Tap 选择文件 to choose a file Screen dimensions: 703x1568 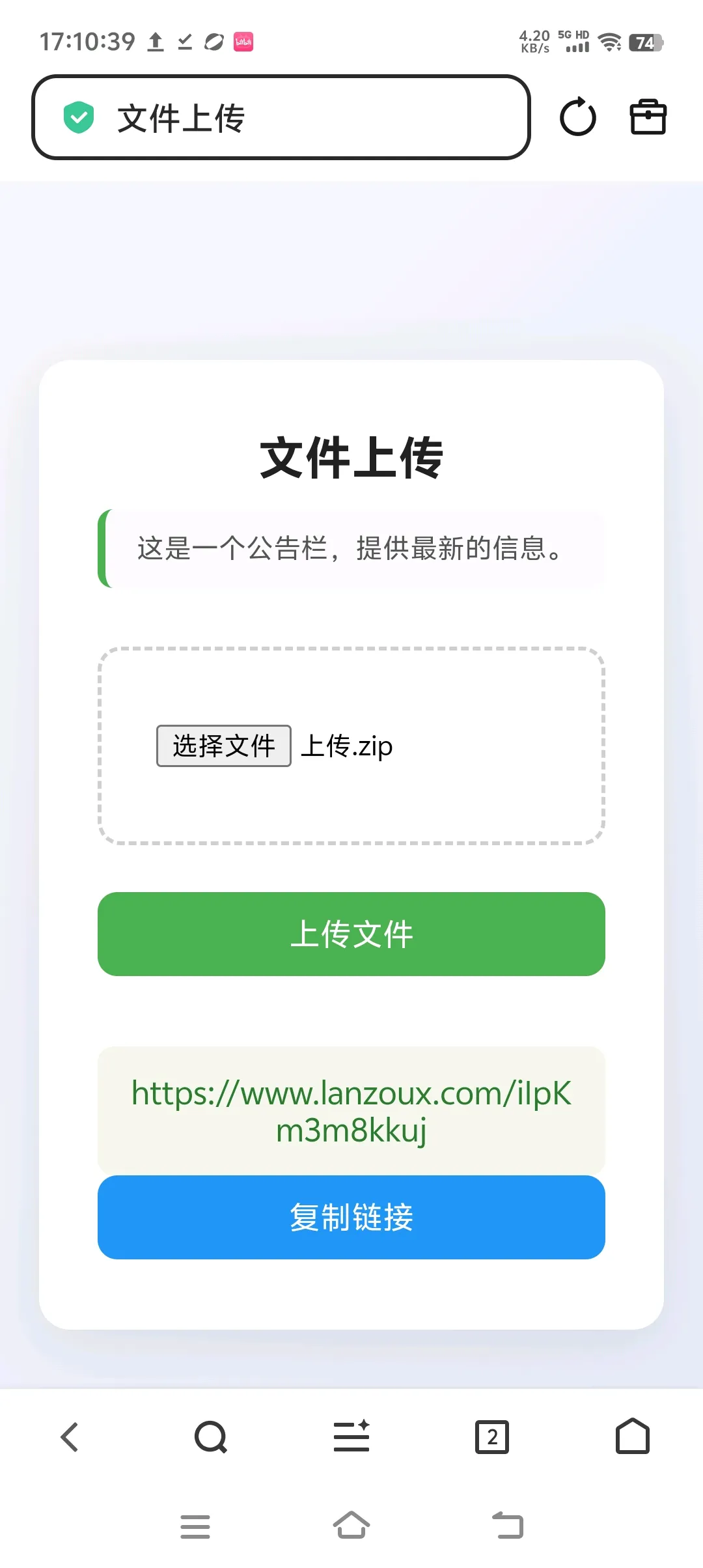[223, 746]
